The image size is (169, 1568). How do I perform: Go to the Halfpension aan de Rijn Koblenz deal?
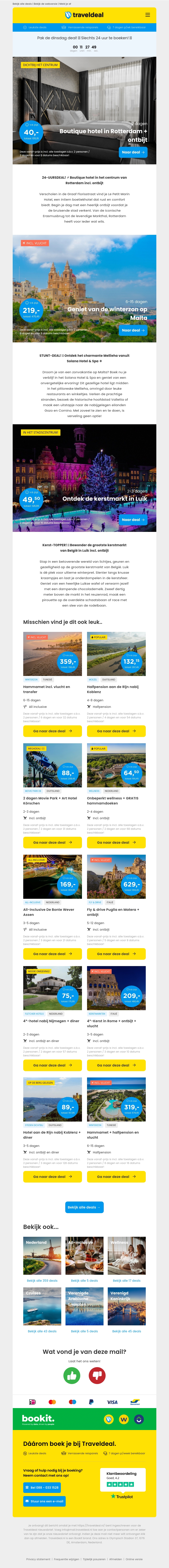coord(116,731)
